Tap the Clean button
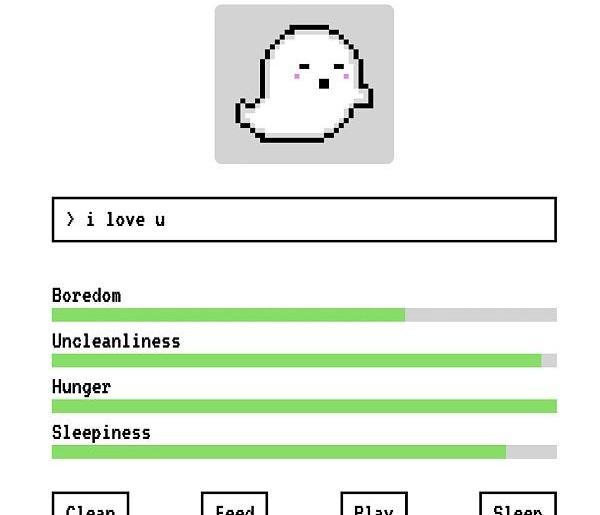 [90, 506]
